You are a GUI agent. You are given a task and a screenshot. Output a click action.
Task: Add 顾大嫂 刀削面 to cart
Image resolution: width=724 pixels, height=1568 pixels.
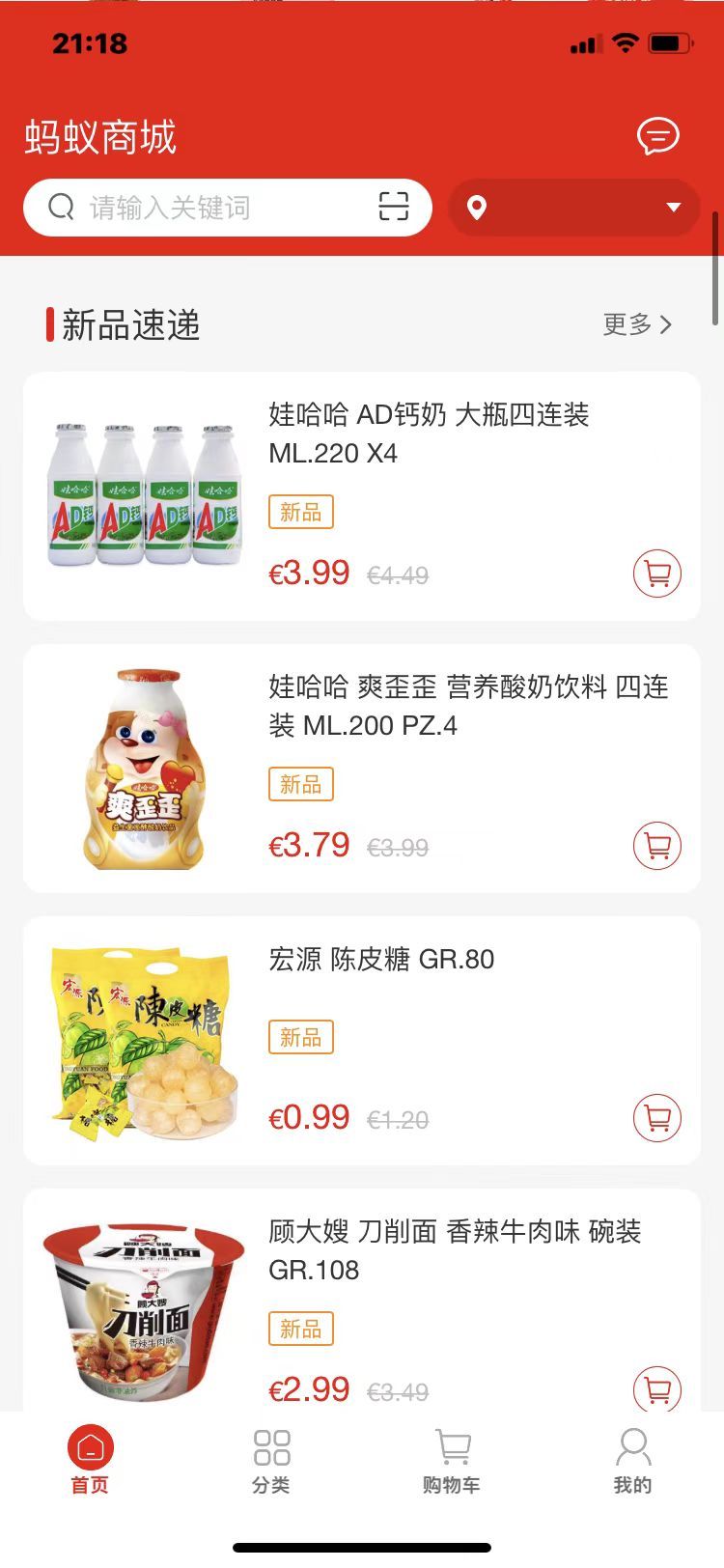click(x=657, y=1390)
